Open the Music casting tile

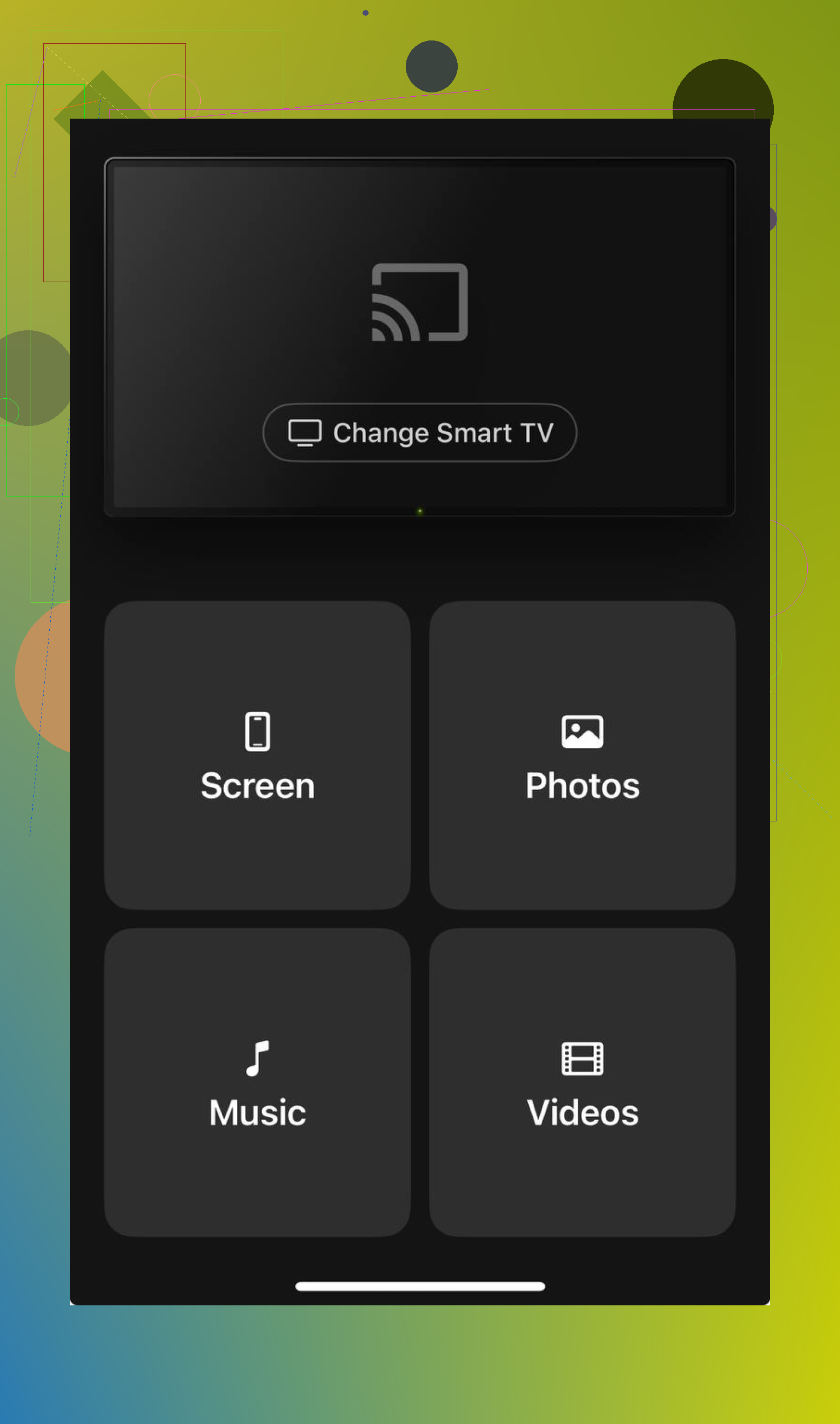258,1082
